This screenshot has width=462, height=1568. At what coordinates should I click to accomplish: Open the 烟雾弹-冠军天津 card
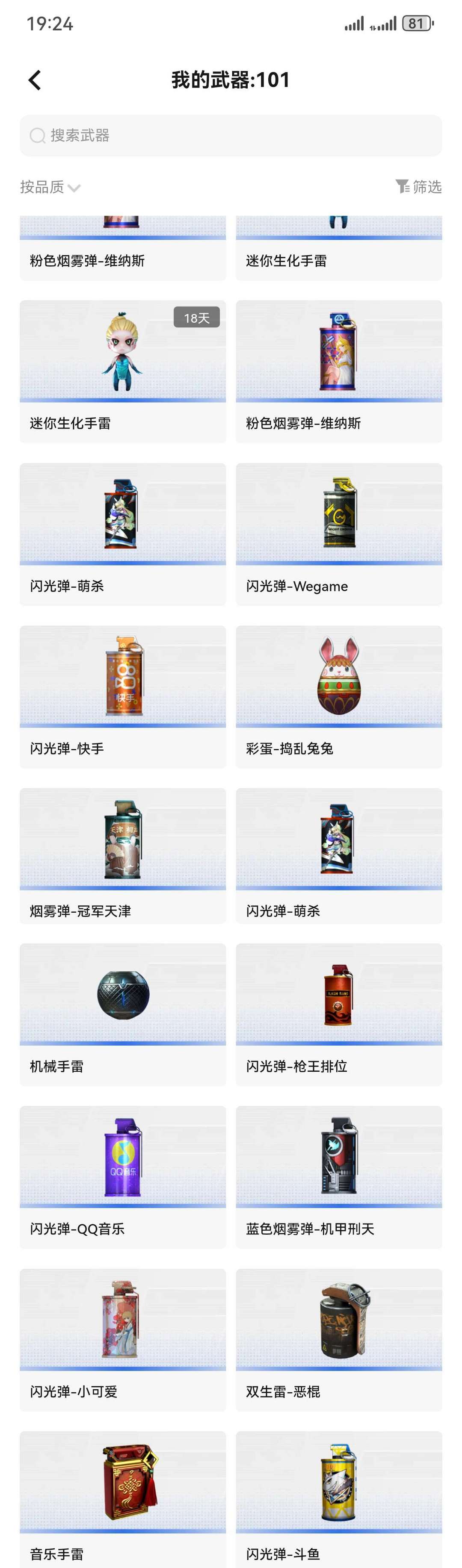(x=122, y=855)
